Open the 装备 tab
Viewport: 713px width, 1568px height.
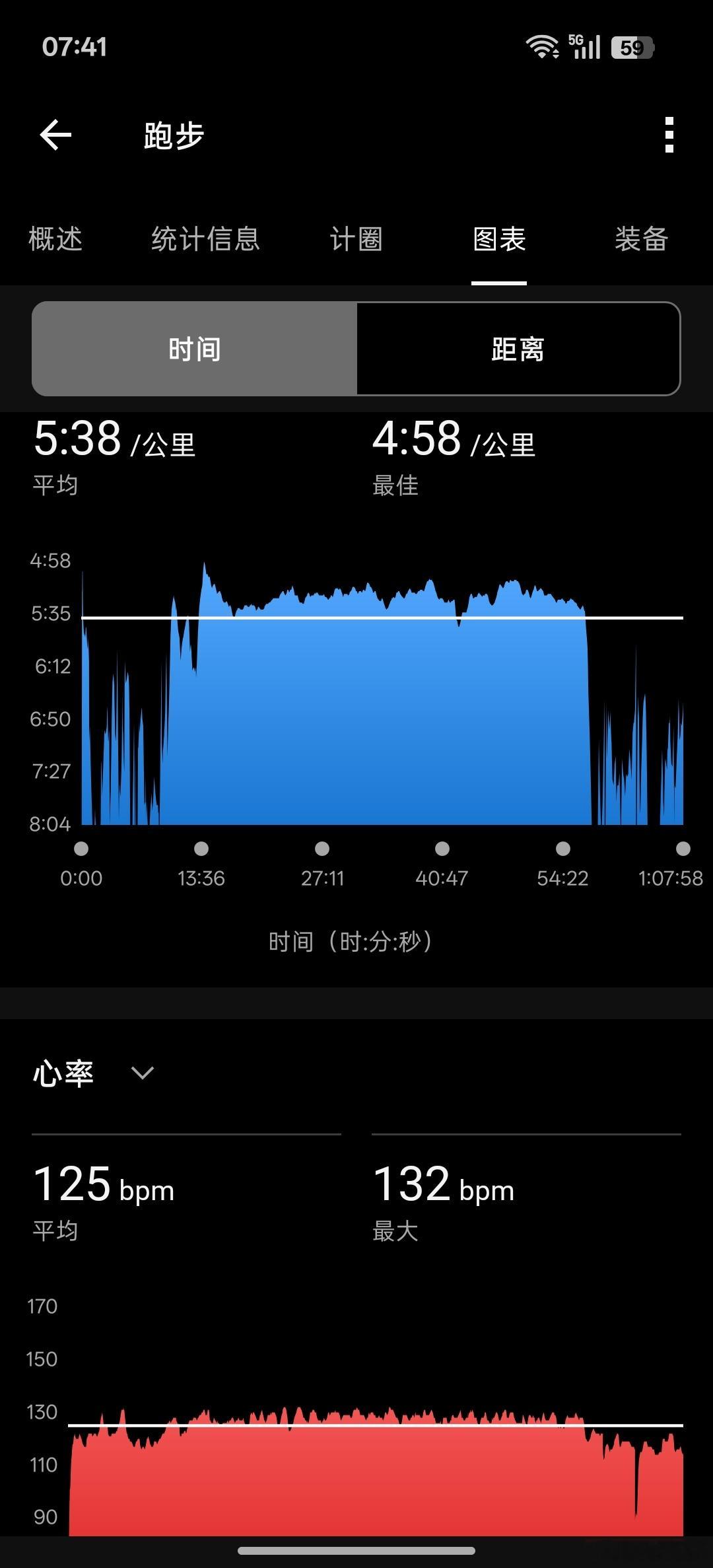[x=642, y=239]
